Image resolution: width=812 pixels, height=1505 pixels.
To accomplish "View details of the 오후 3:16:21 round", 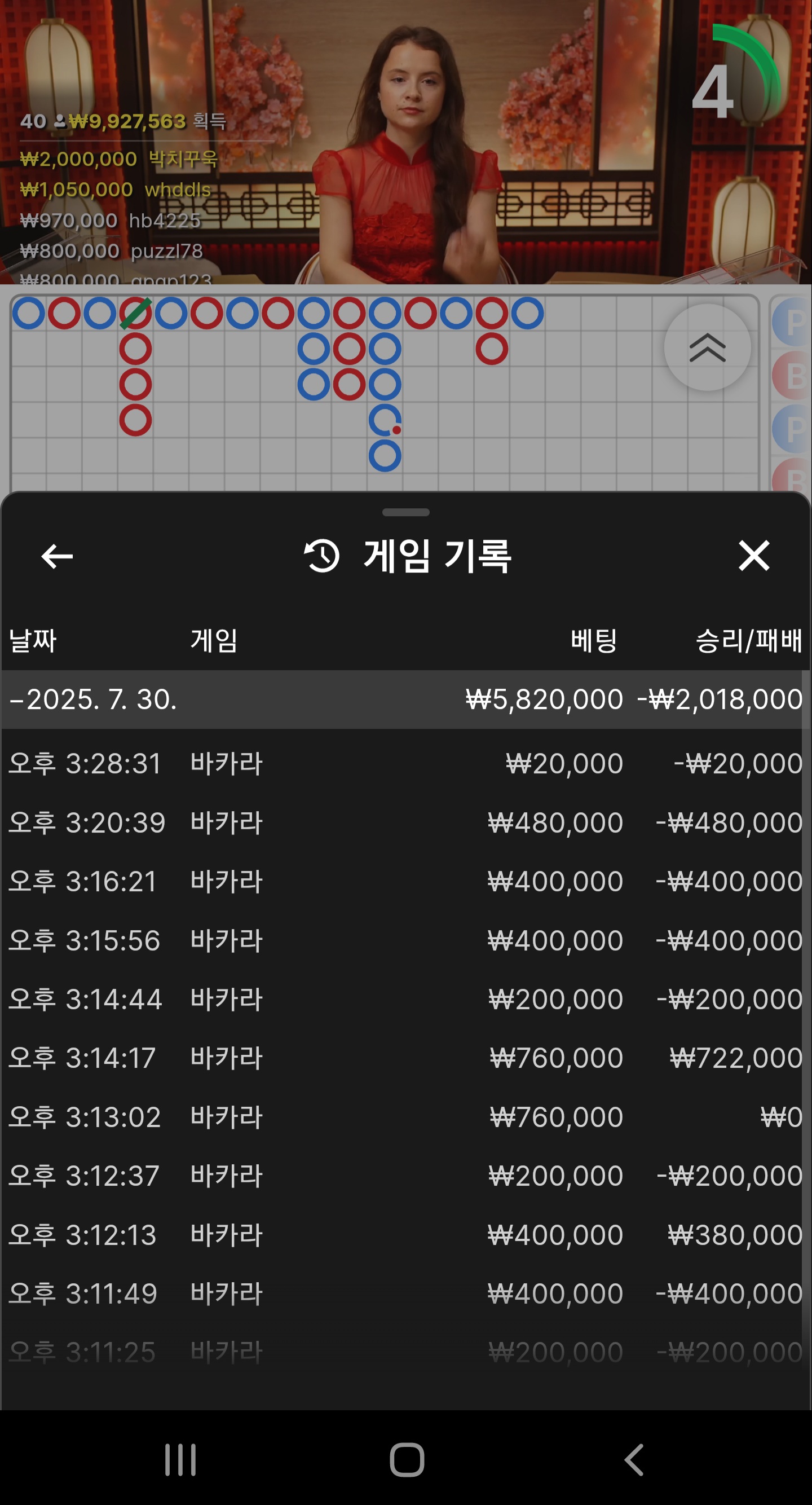I will pyautogui.click(x=405, y=881).
